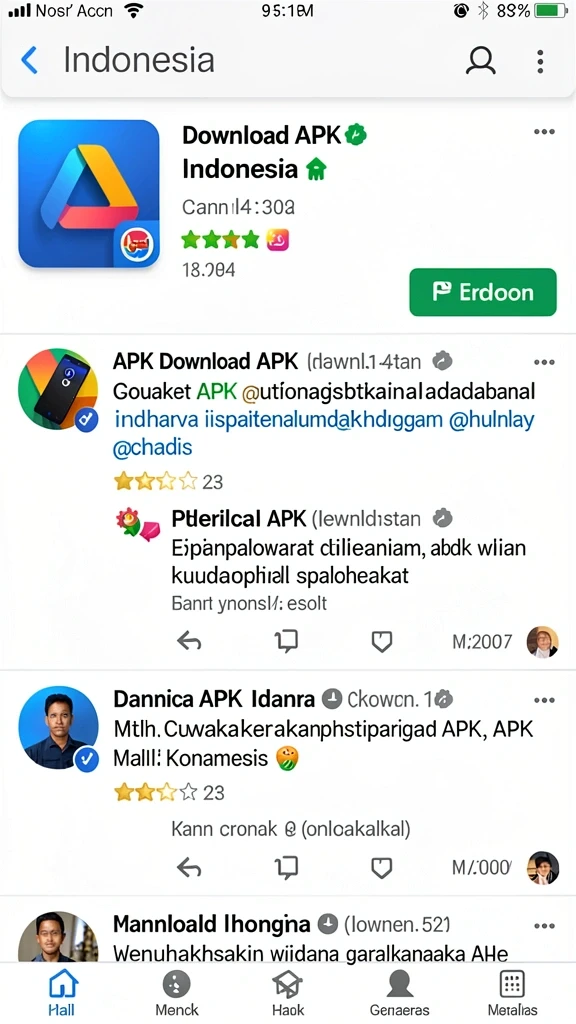
Task: Open more options on Dannica APK Idanra post
Action: [x=544, y=701]
